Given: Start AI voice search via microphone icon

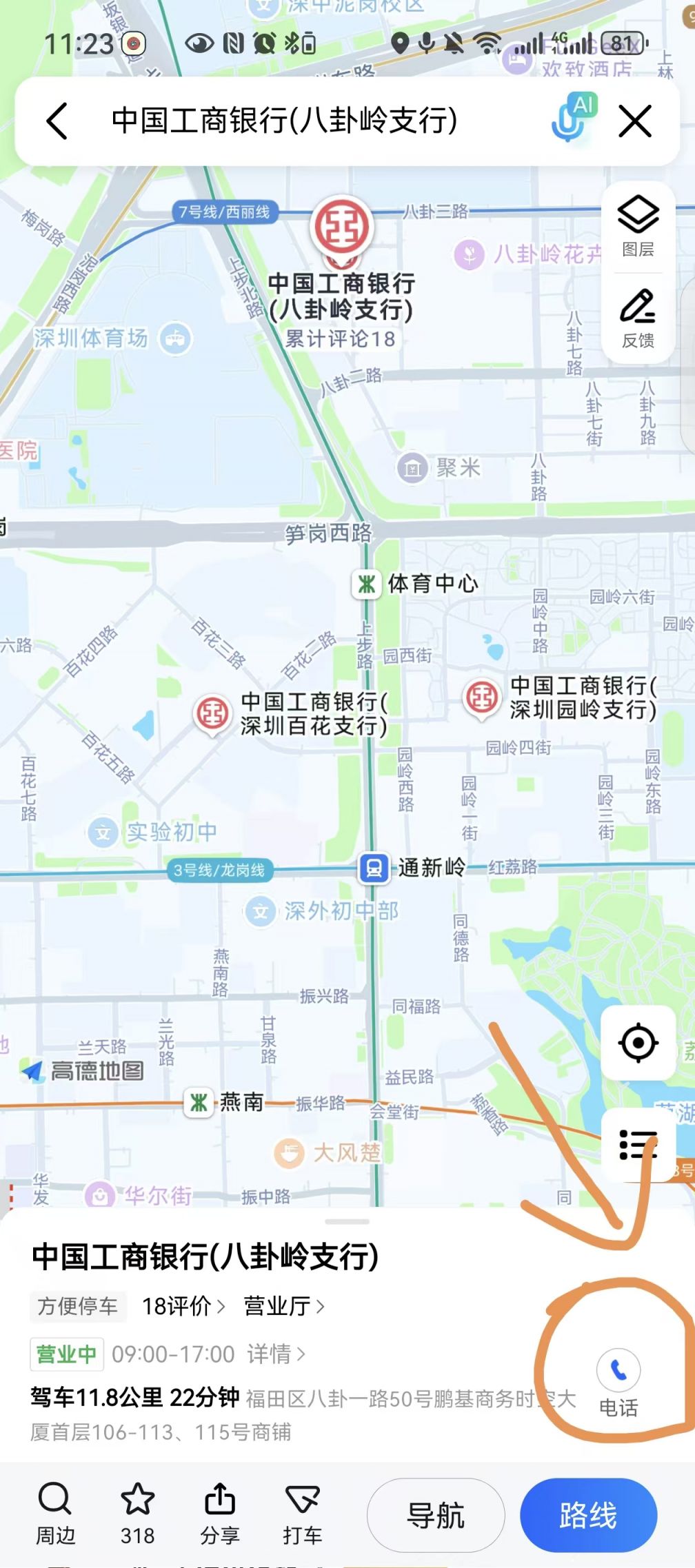Looking at the screenshot, I should pos(572,119).
